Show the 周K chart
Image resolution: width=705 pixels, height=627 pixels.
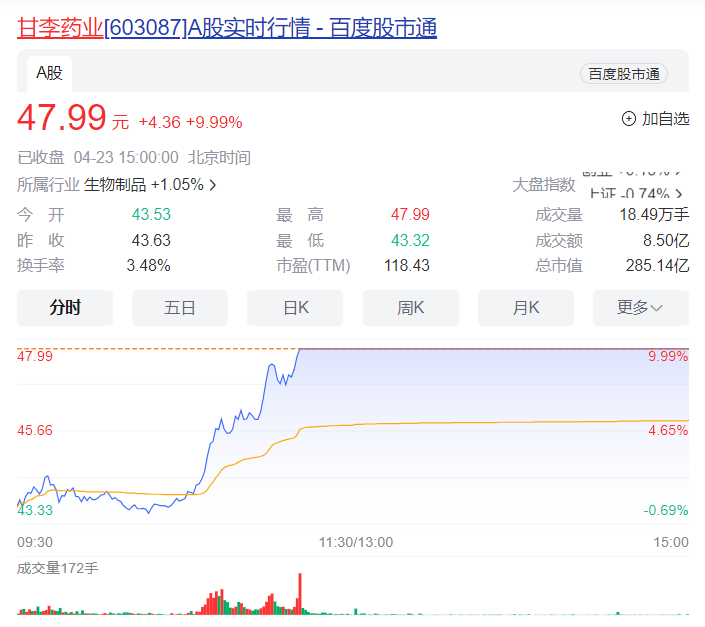410,308
